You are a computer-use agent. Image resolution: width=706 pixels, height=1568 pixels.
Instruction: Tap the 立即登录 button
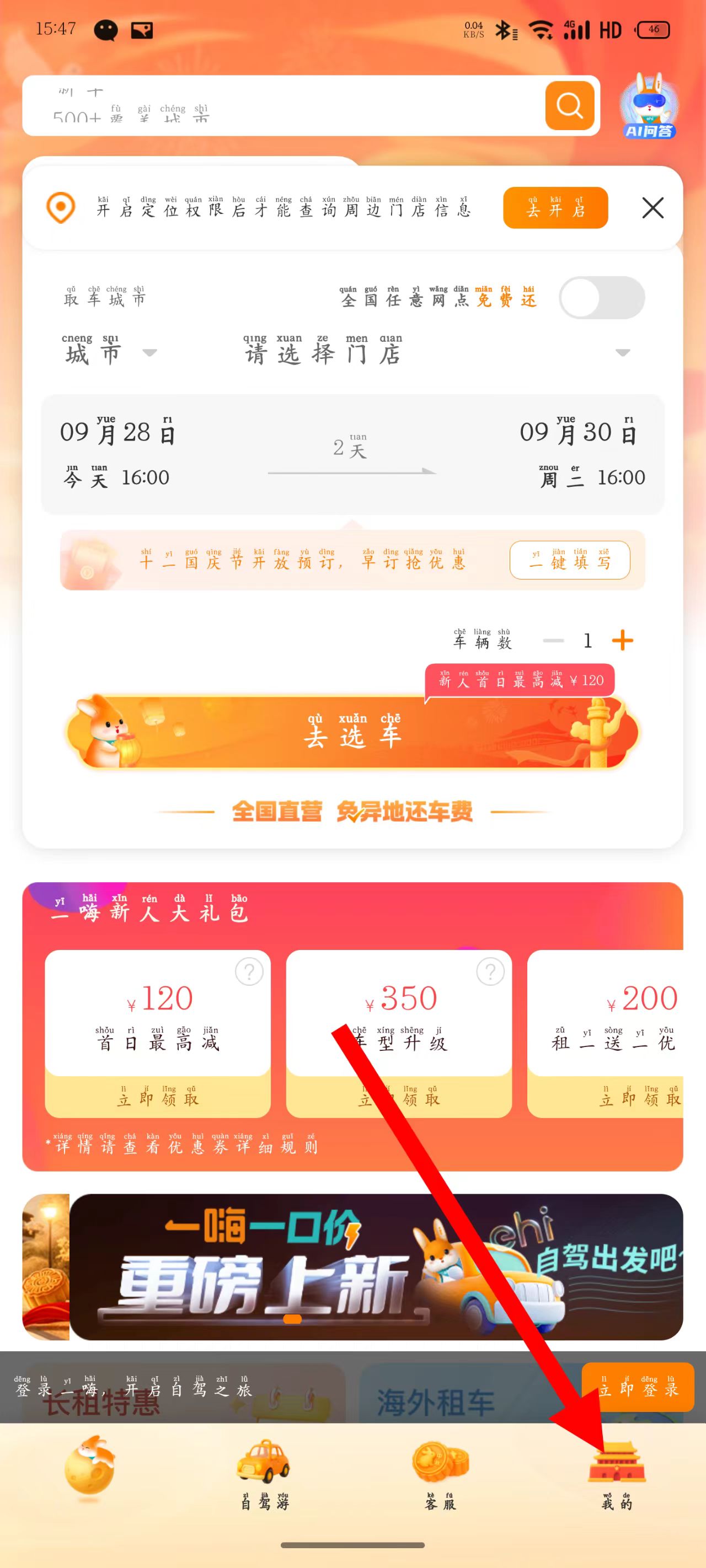pos(637,1387)
